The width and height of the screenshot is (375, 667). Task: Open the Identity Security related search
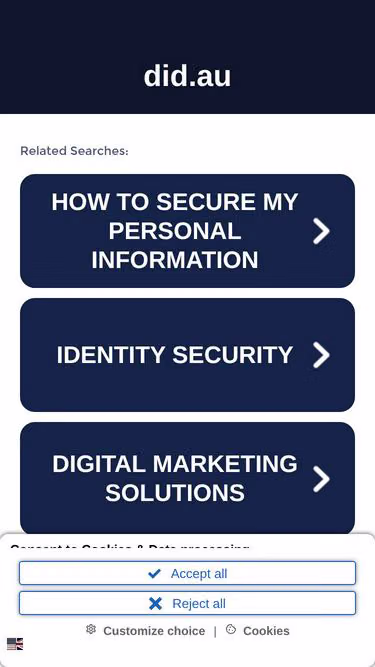[x=188, y=355]
